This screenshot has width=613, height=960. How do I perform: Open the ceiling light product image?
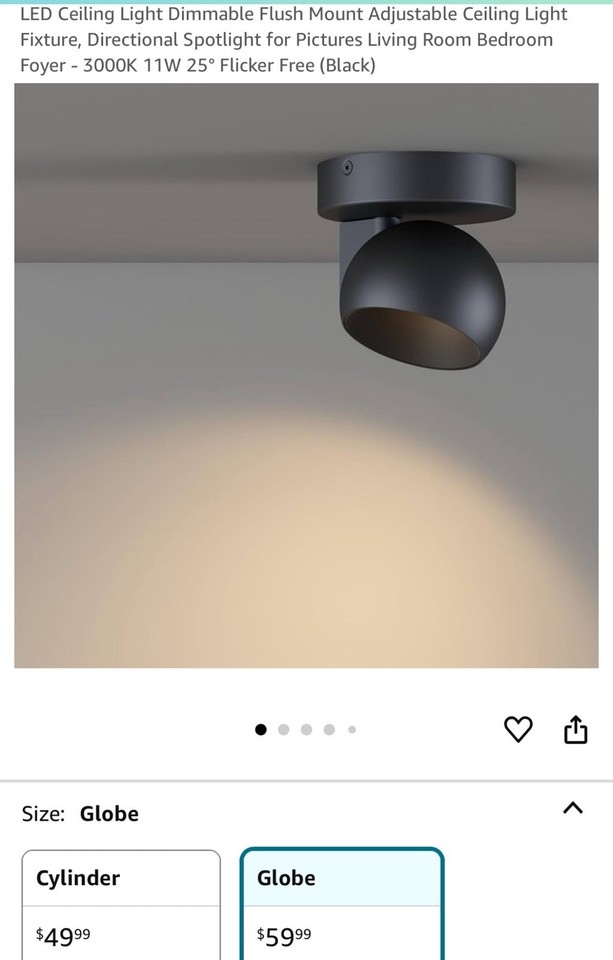tap(306, 376)
